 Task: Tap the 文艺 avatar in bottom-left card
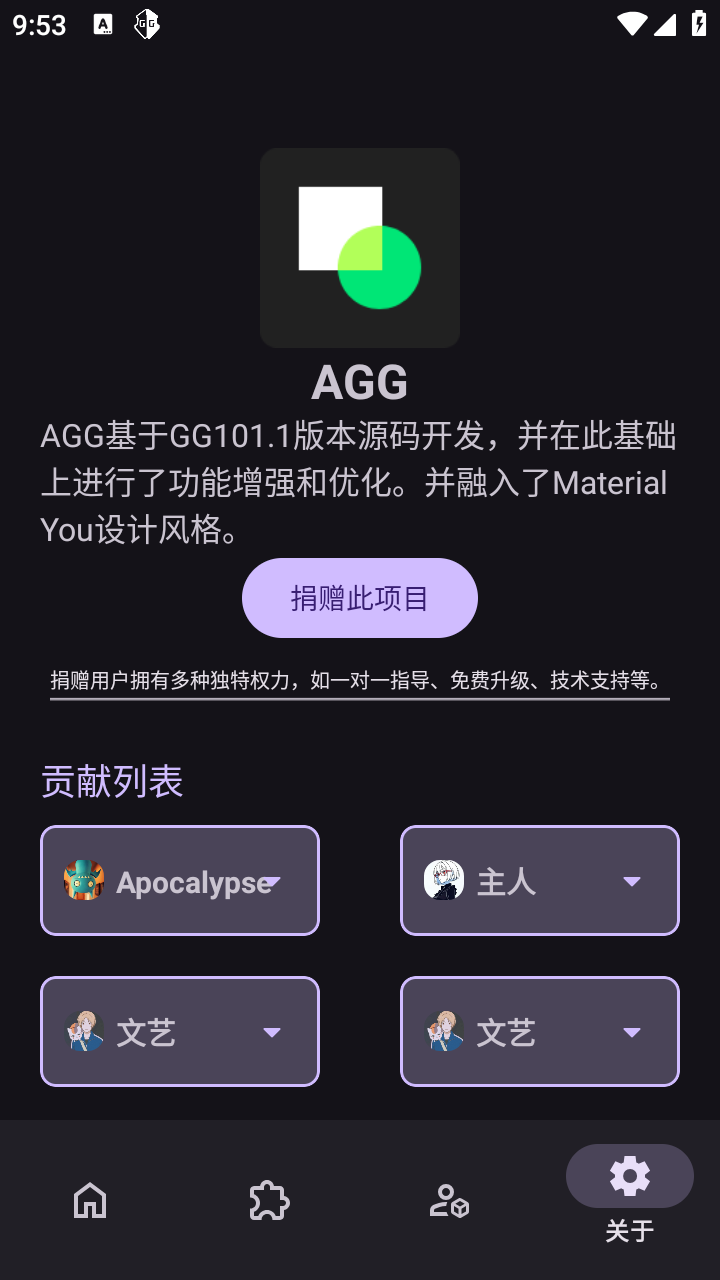coord(85,1031)
